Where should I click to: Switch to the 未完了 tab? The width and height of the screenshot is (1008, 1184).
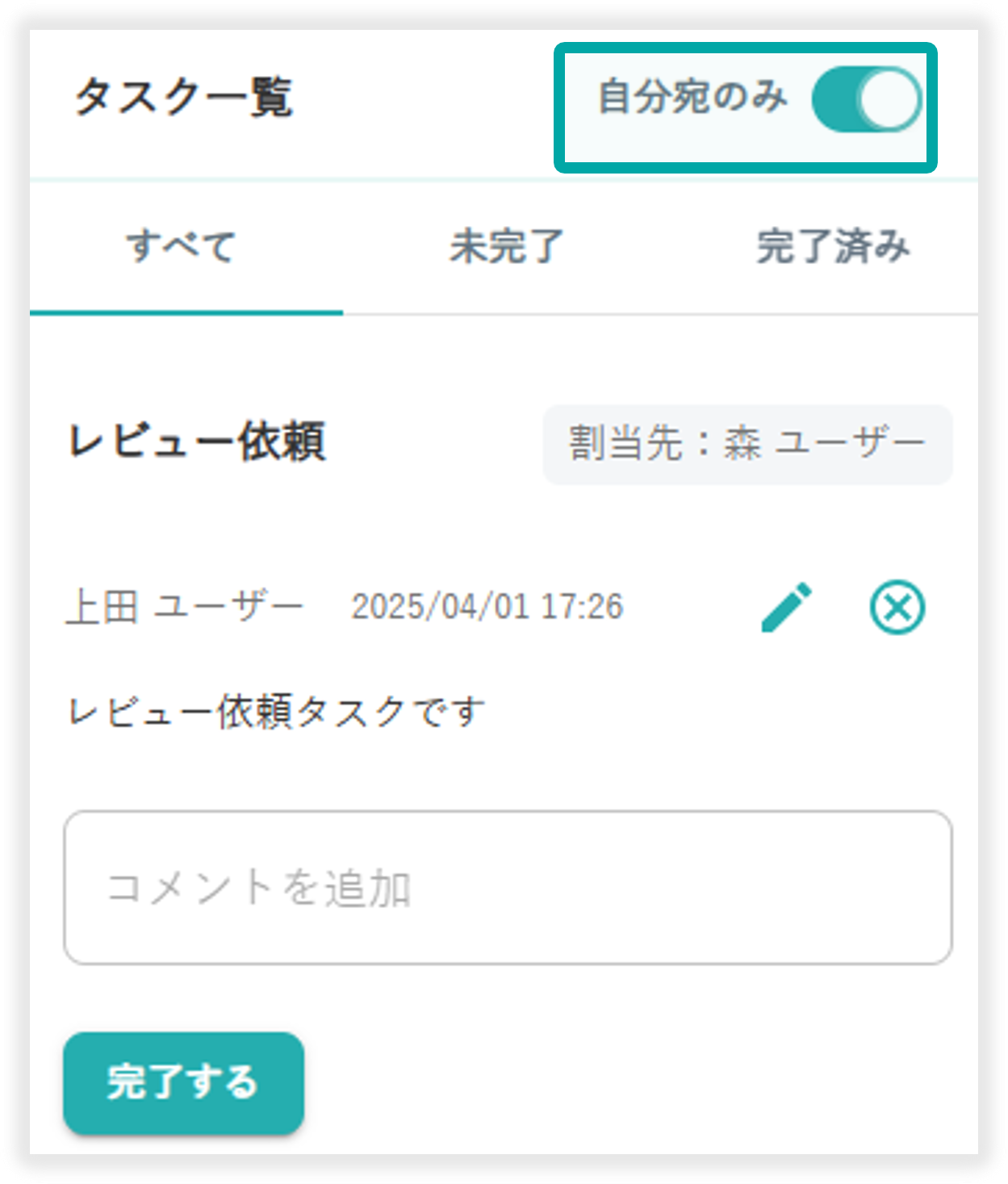[x=506, y=247]
